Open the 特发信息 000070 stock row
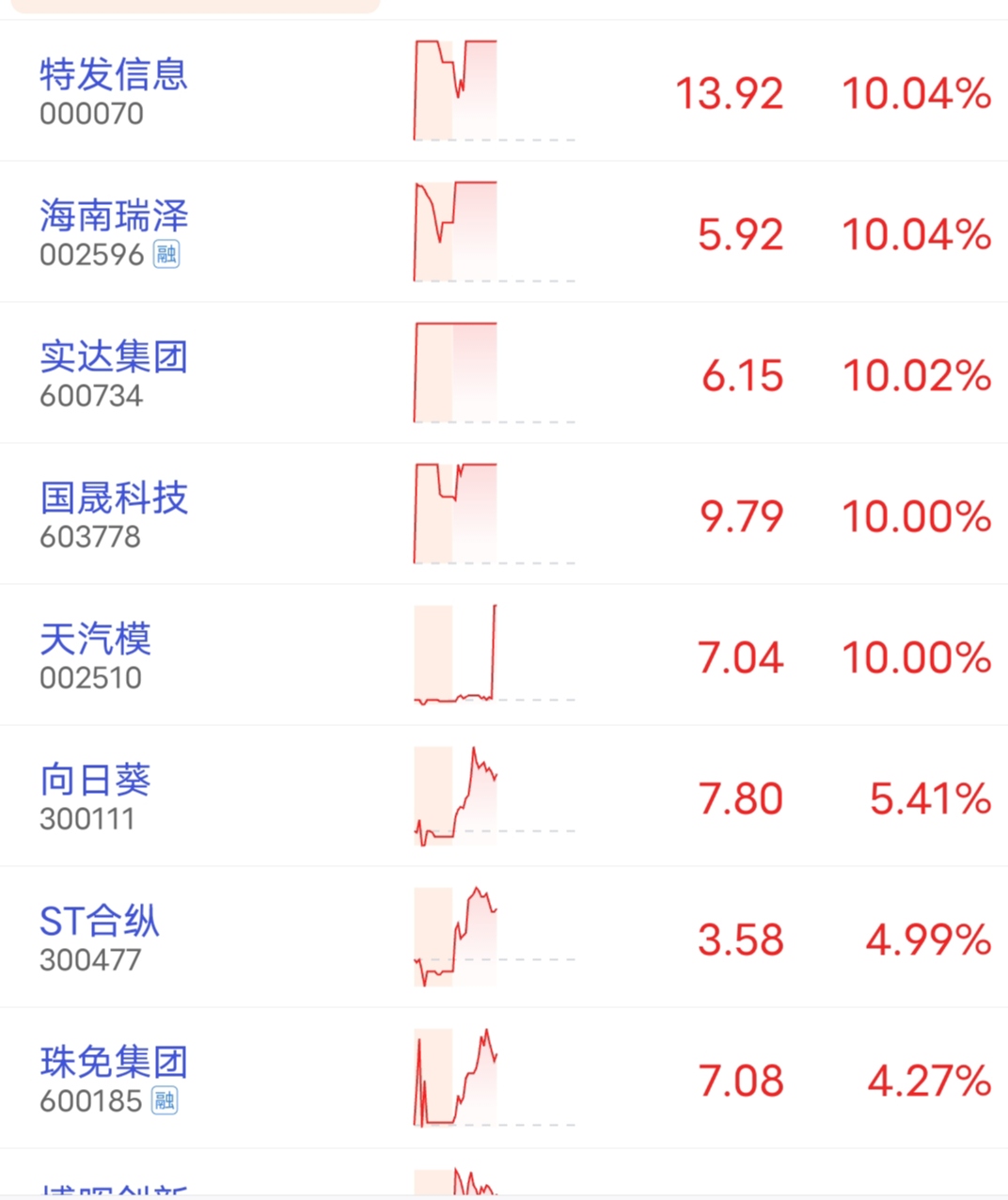Screen dimensions: 1008x1200 pyautogui.click(x=504, y=90)
